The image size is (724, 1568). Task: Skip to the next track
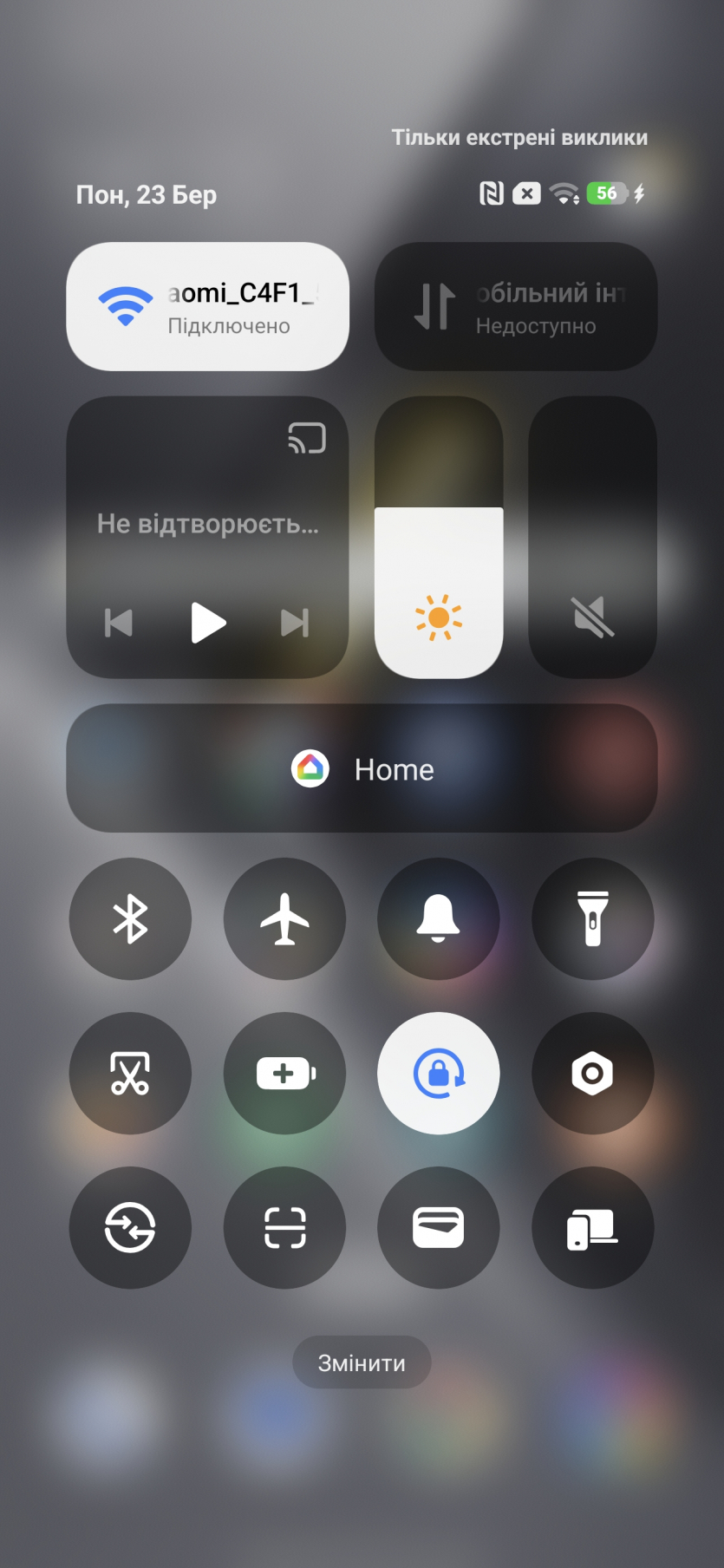(295, 623)
